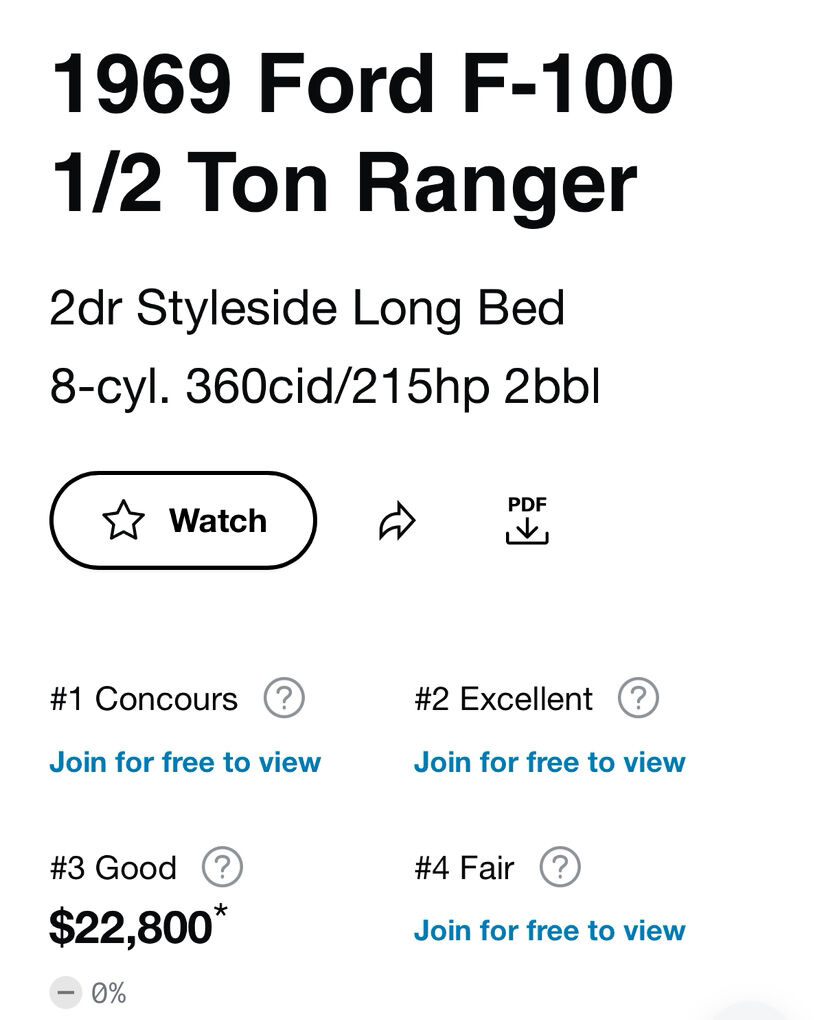Share this vehicle valuation

click(x=397, y=521)
